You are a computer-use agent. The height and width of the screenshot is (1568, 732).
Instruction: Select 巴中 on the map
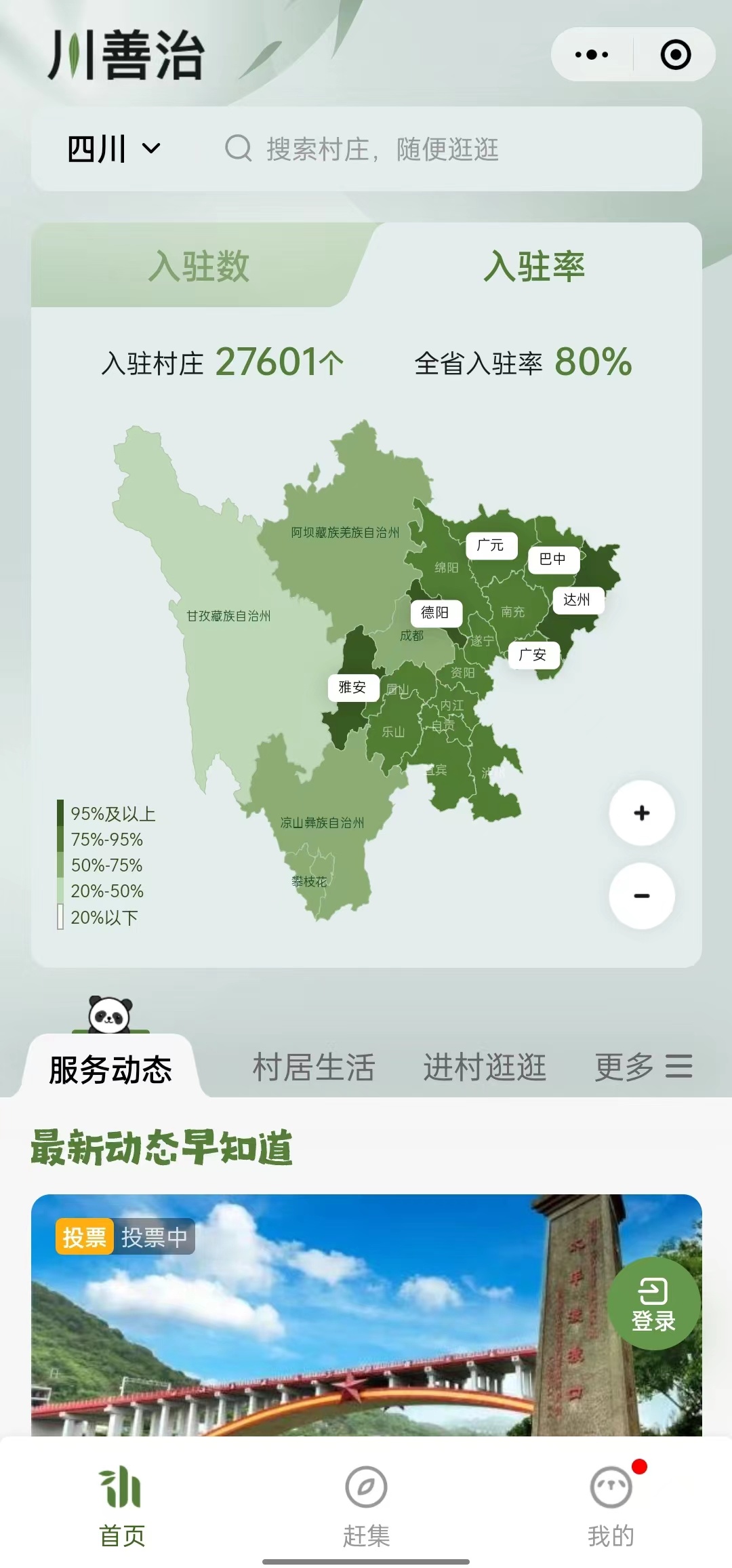pos(553,559)
